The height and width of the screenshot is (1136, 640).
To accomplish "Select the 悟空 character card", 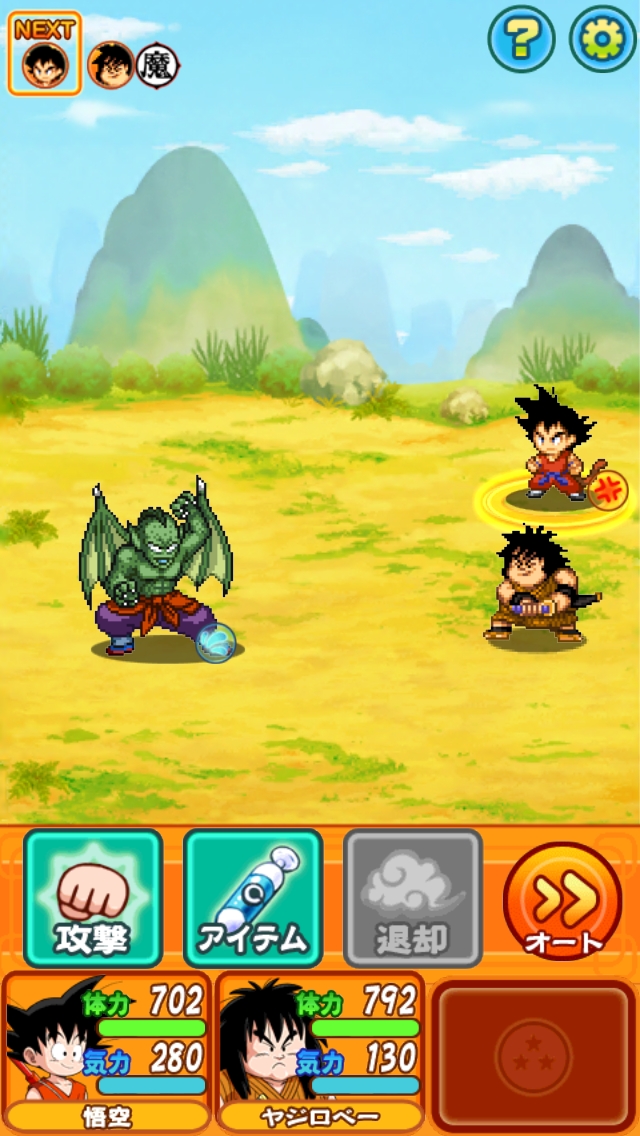I will tap(107, 1051).
